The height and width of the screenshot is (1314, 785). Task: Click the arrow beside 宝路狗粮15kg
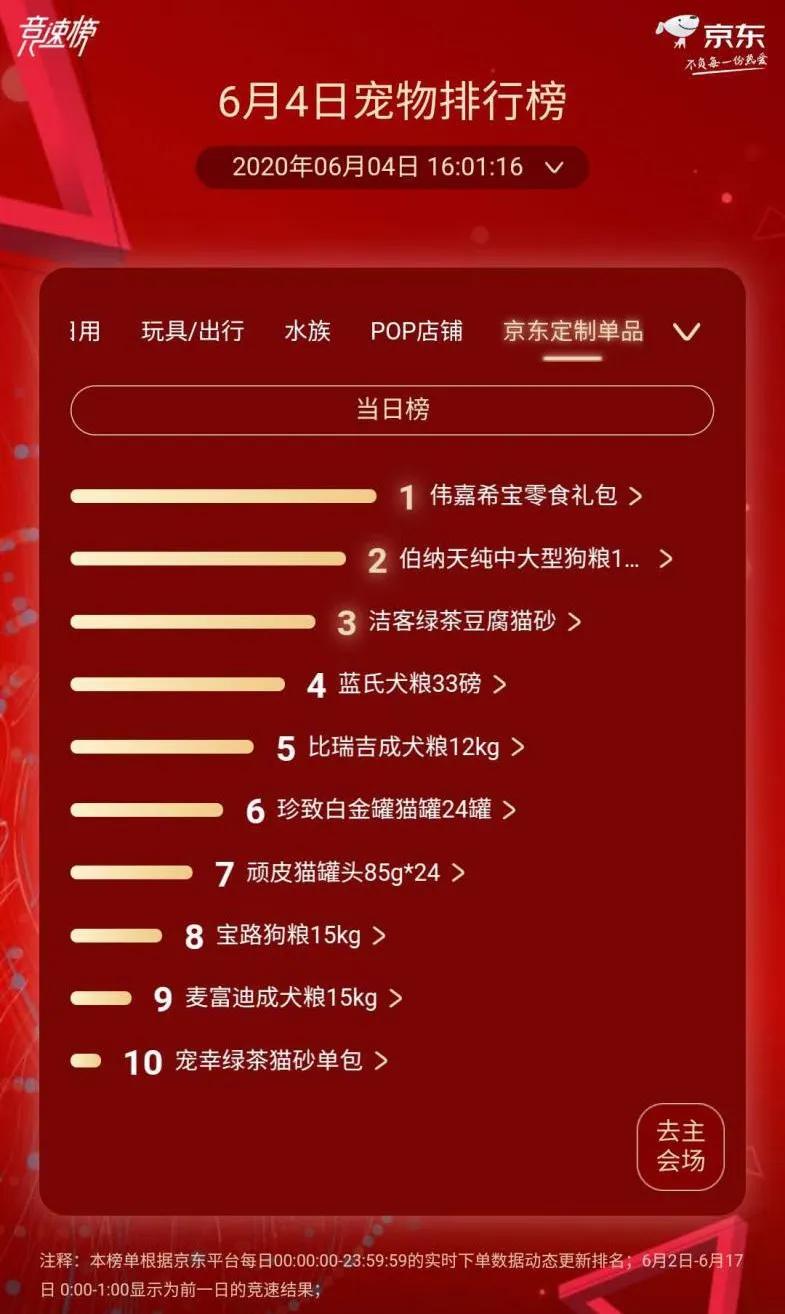(379, 935)
